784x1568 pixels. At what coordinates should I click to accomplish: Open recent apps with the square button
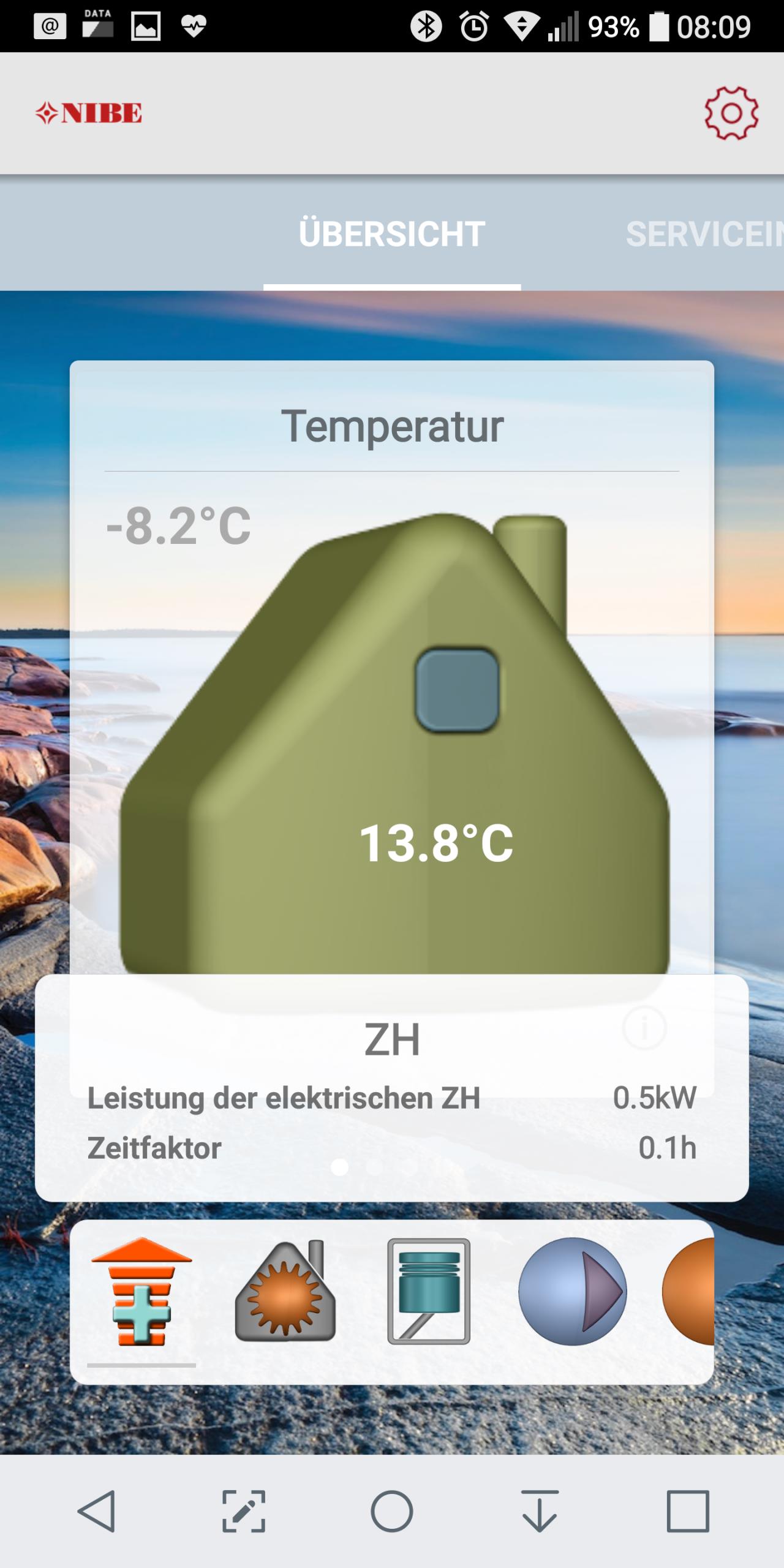pos(688,1511)
